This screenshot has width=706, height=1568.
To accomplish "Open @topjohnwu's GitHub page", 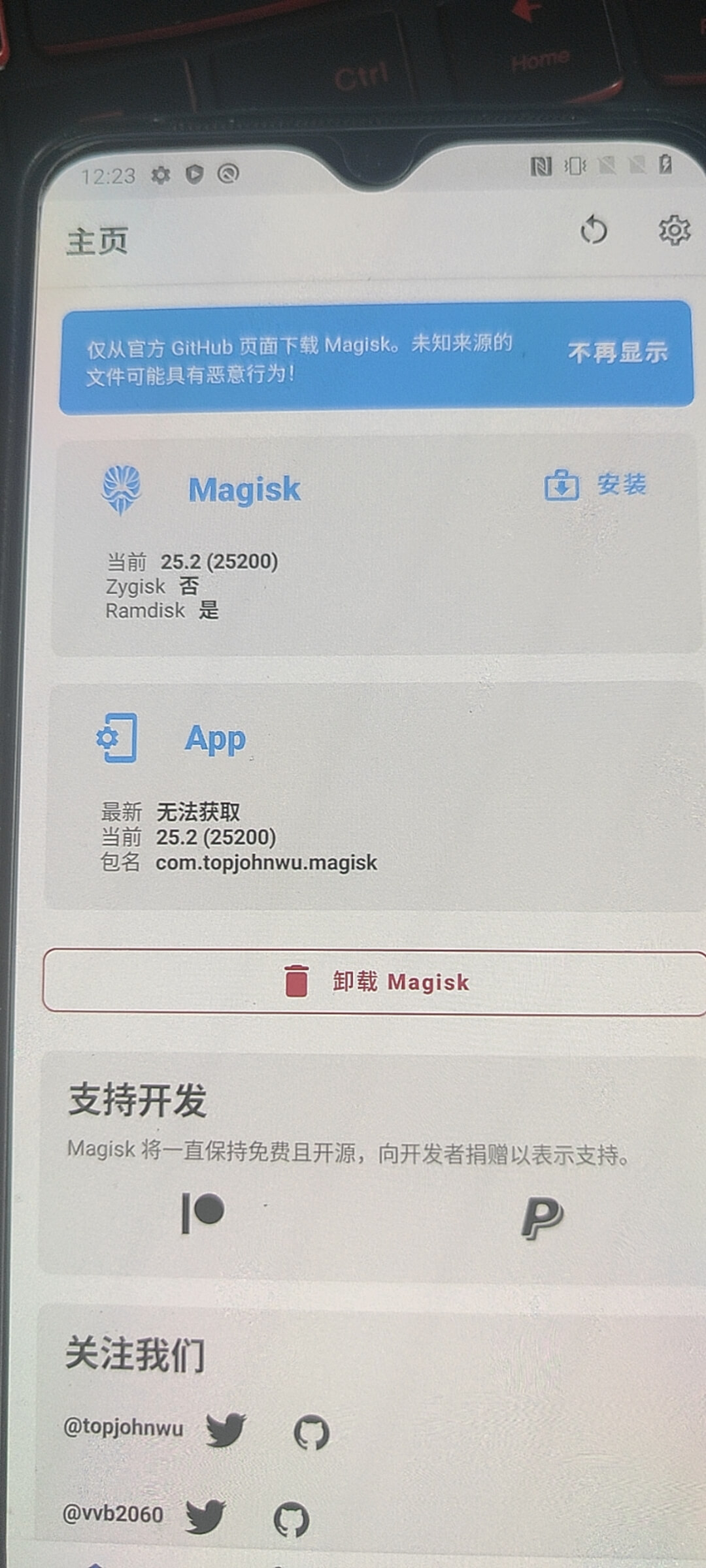I will click(311, 1433).
